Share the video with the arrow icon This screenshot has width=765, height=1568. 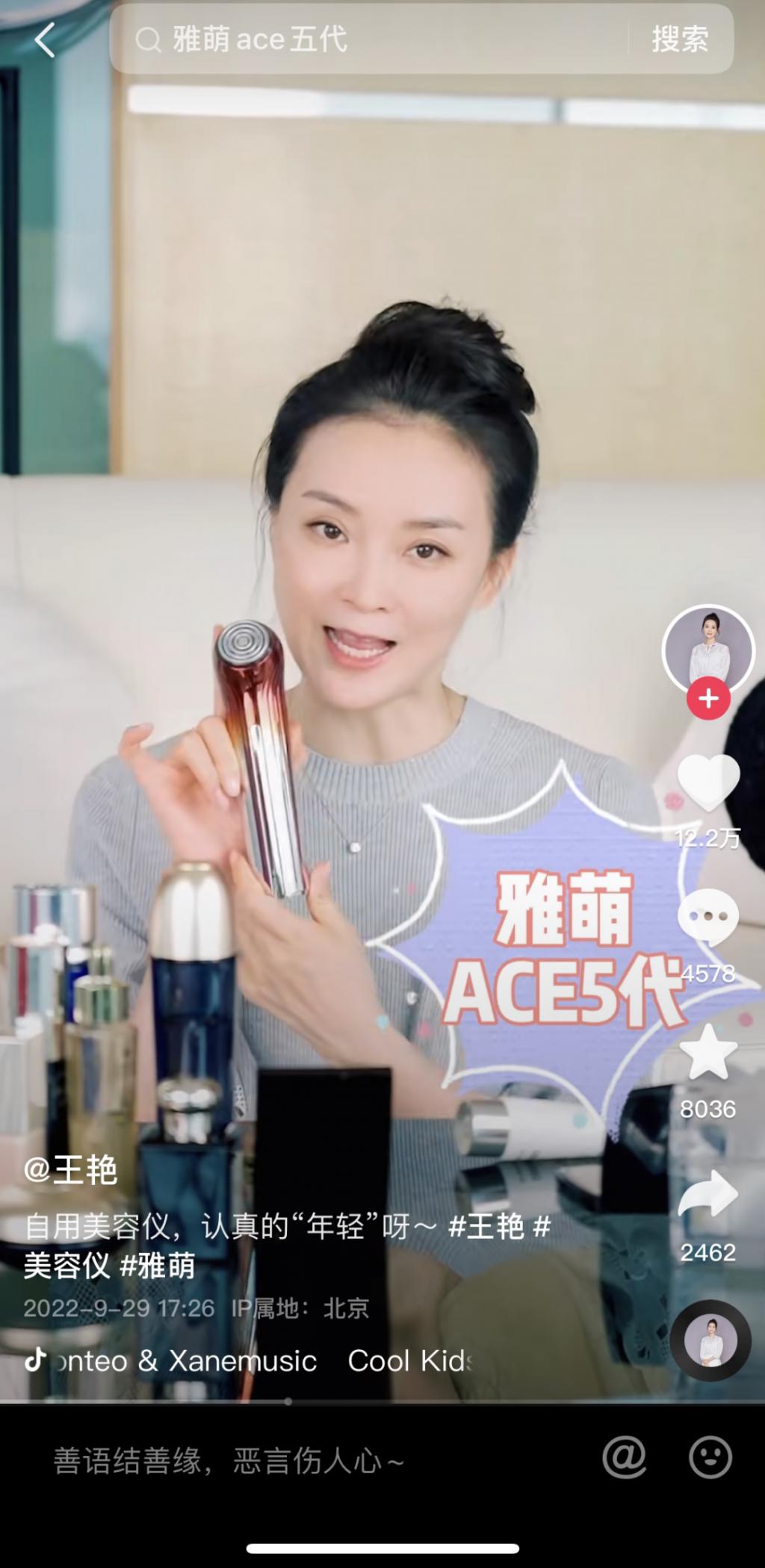[708, 1194]
